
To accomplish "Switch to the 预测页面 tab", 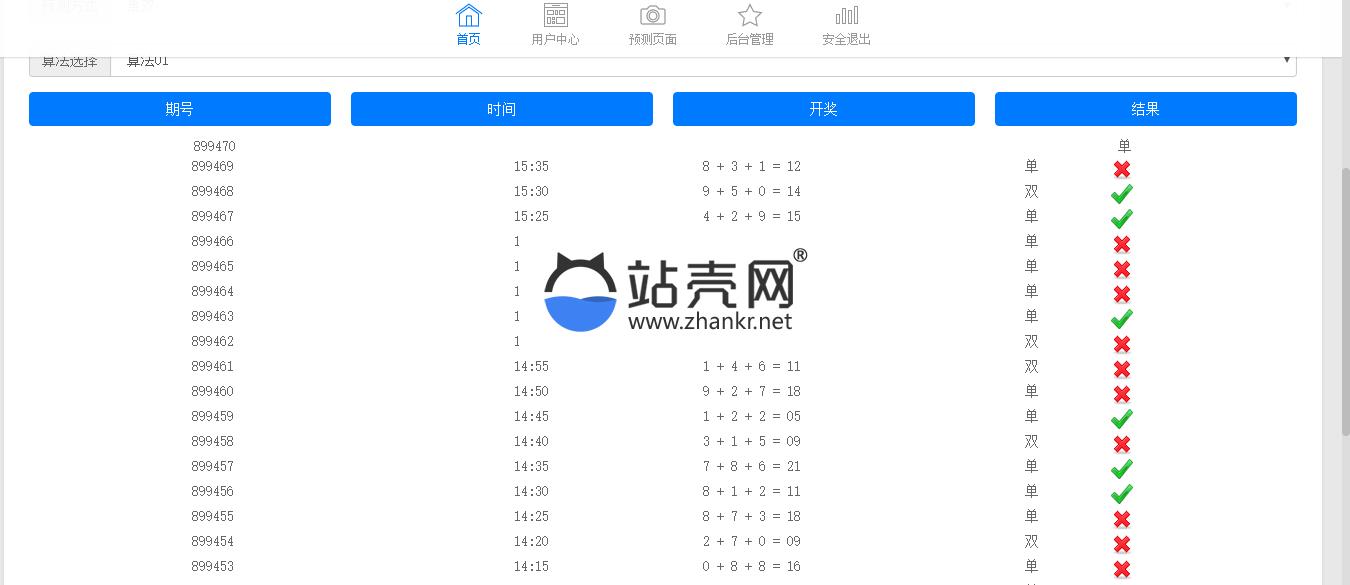I will 652,25.
